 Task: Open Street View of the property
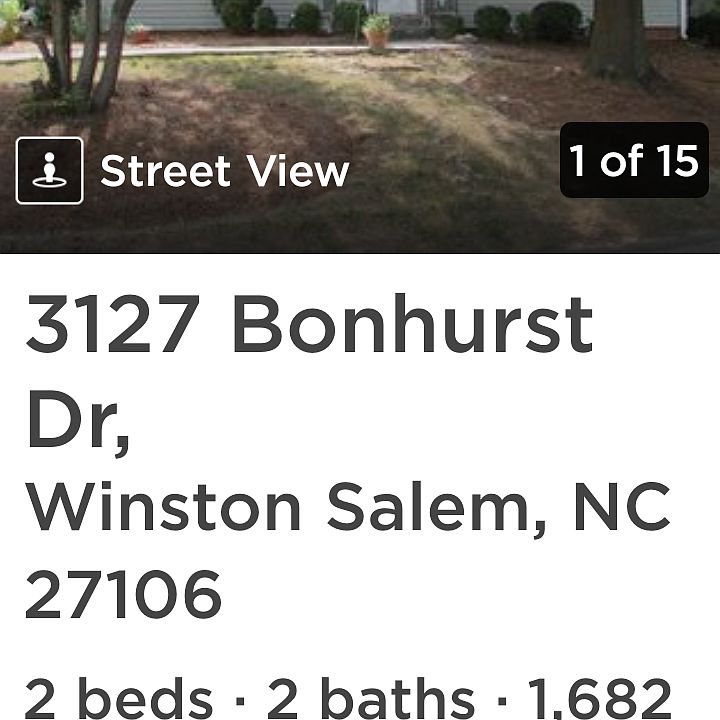(x=183, y=171)
